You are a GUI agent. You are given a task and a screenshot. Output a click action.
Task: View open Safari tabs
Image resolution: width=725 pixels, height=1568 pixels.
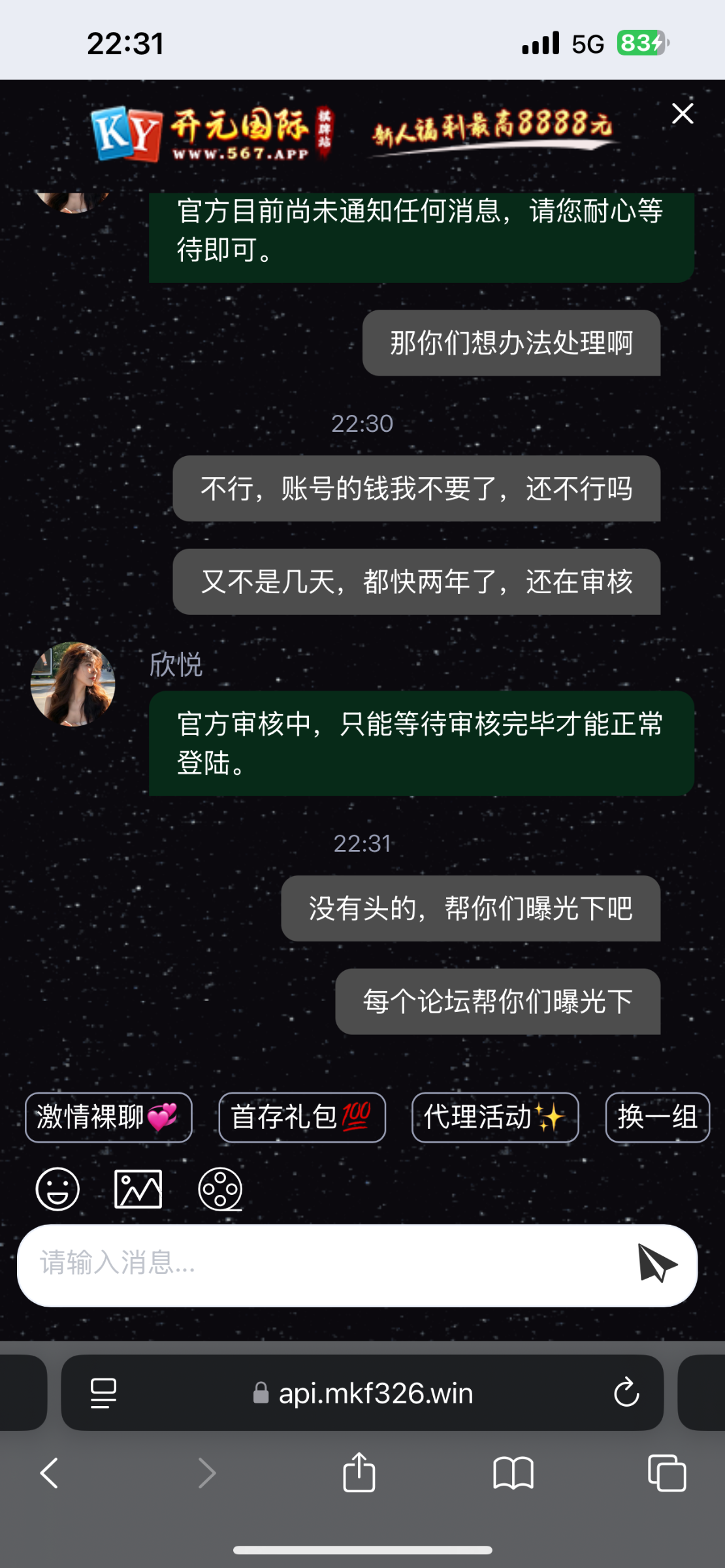(x=667, y=1473)
